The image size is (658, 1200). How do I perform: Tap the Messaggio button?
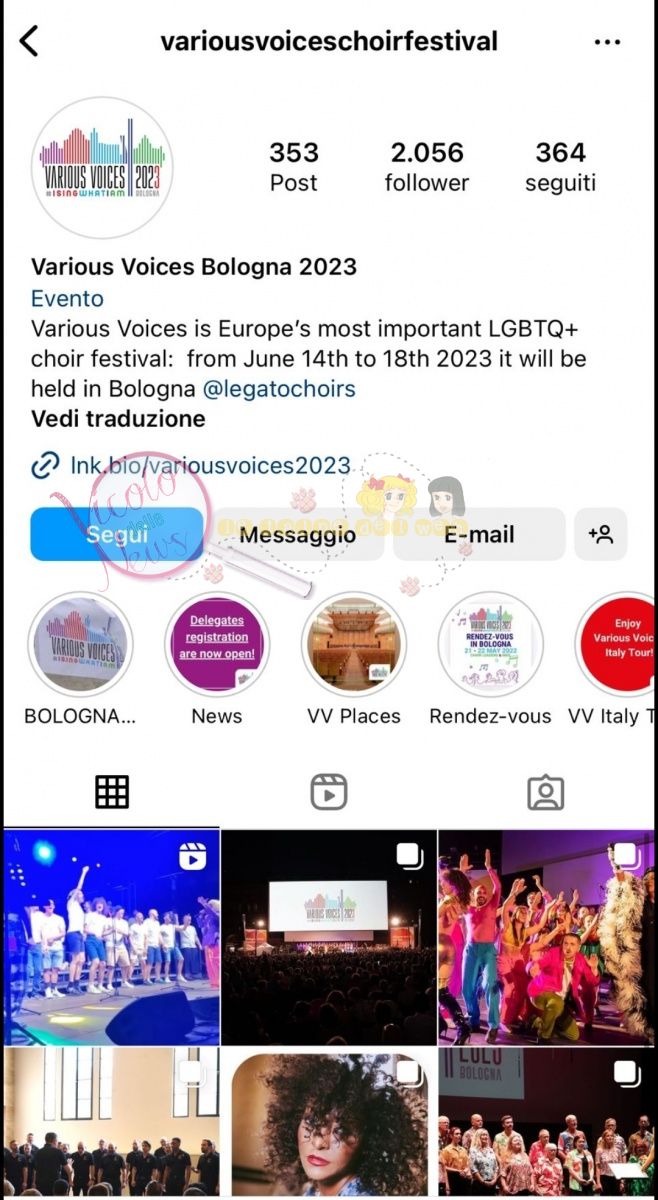[x=297, y=534]
